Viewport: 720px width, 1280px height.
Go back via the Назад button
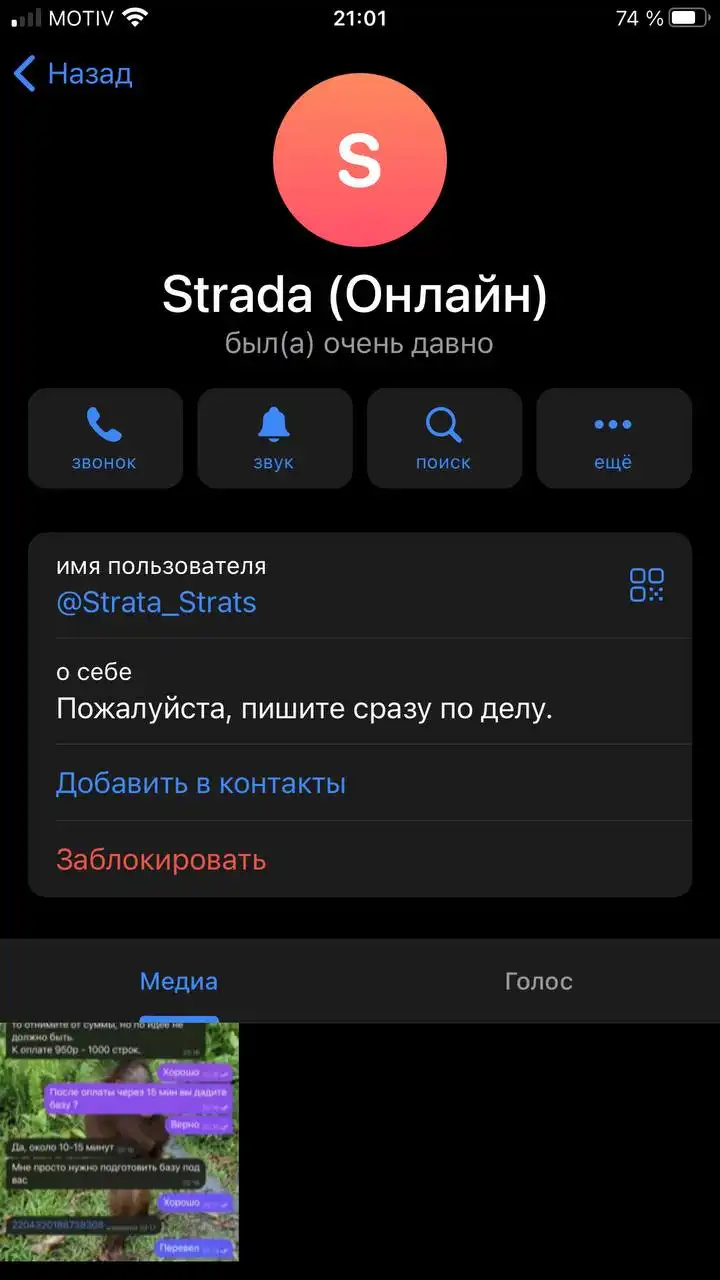click(x=72, y=74)
